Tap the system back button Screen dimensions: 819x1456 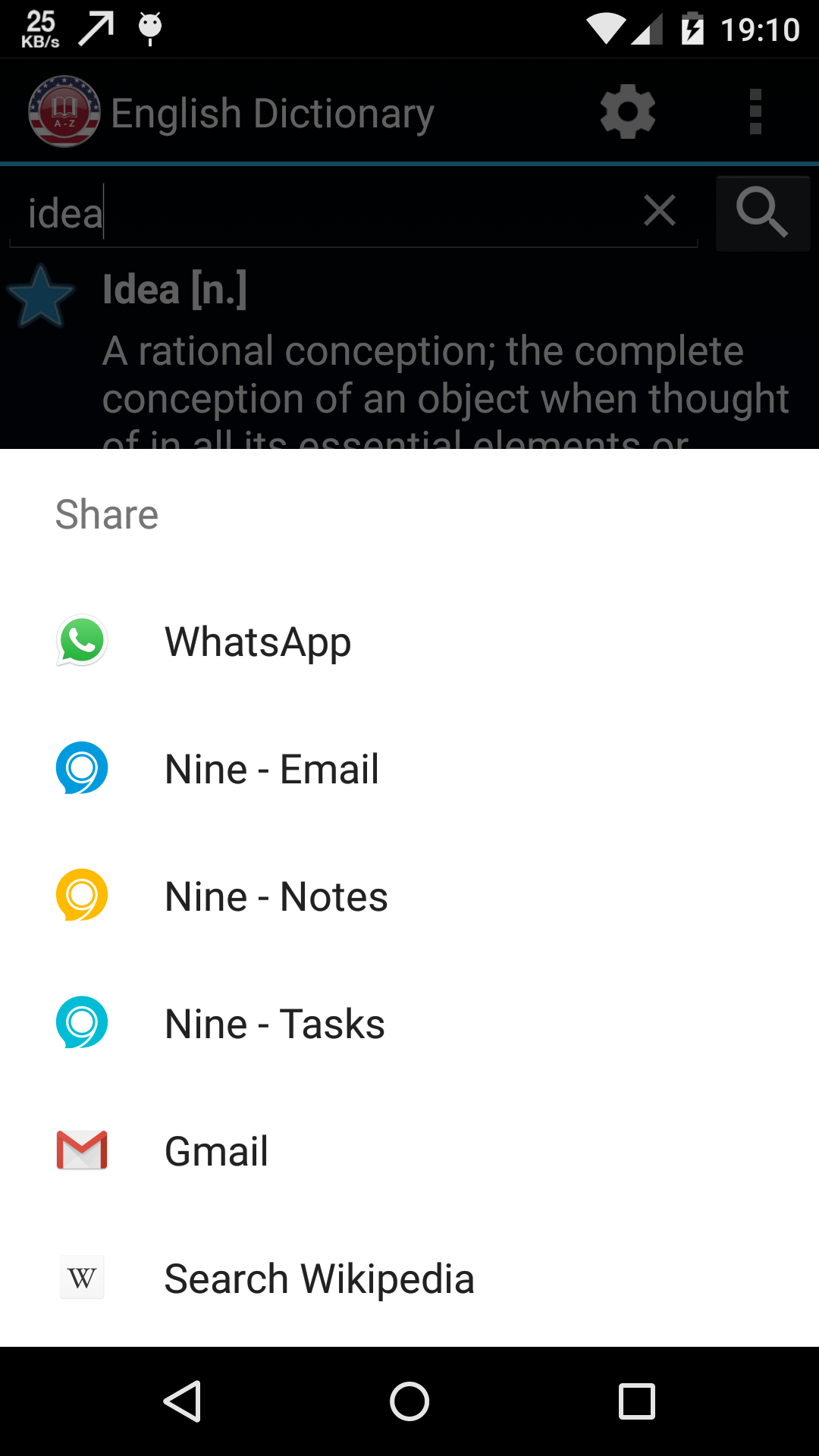(x=182, y=1401)
